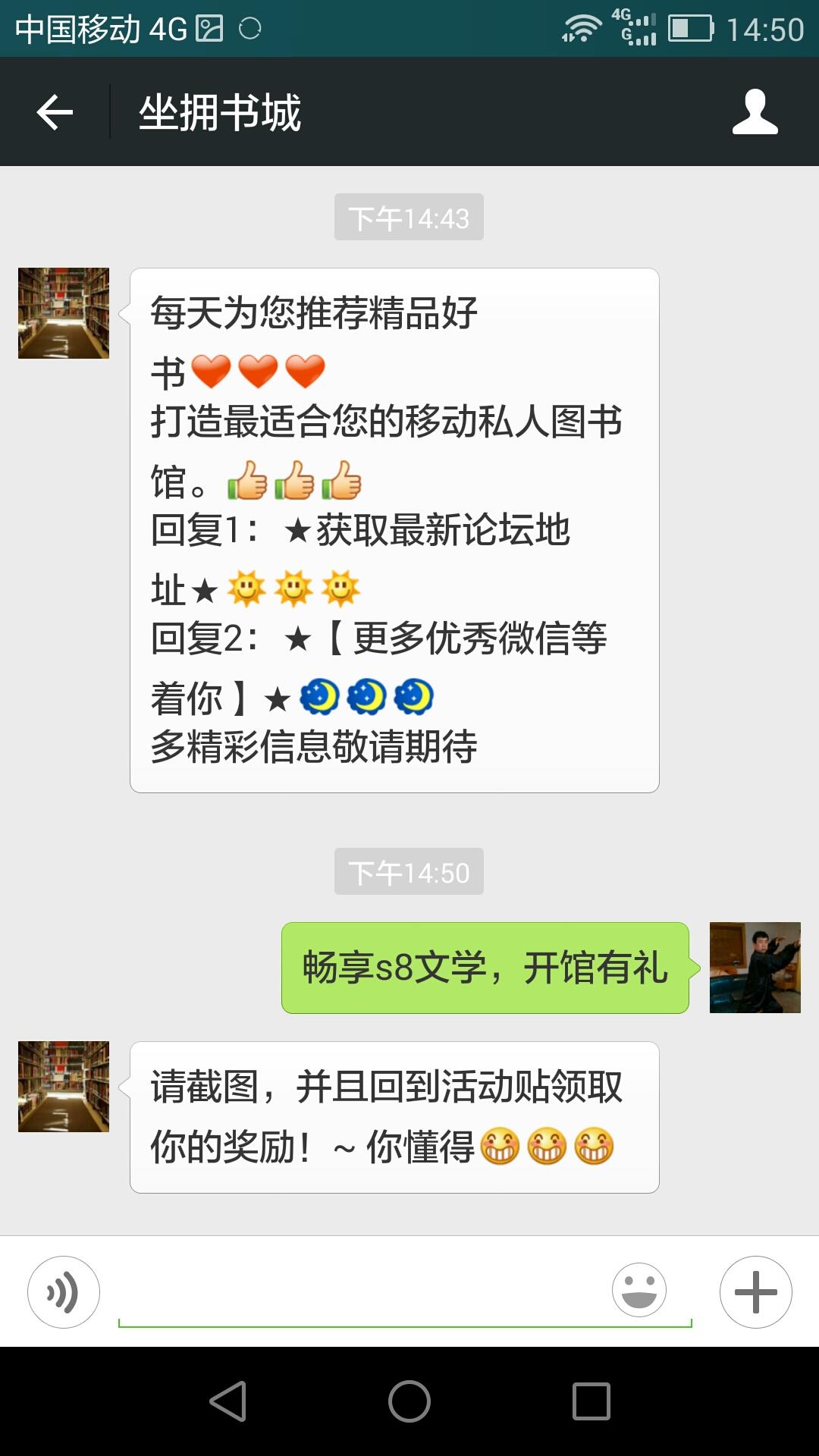Tap your own chat avatar photo

(755, 967)
